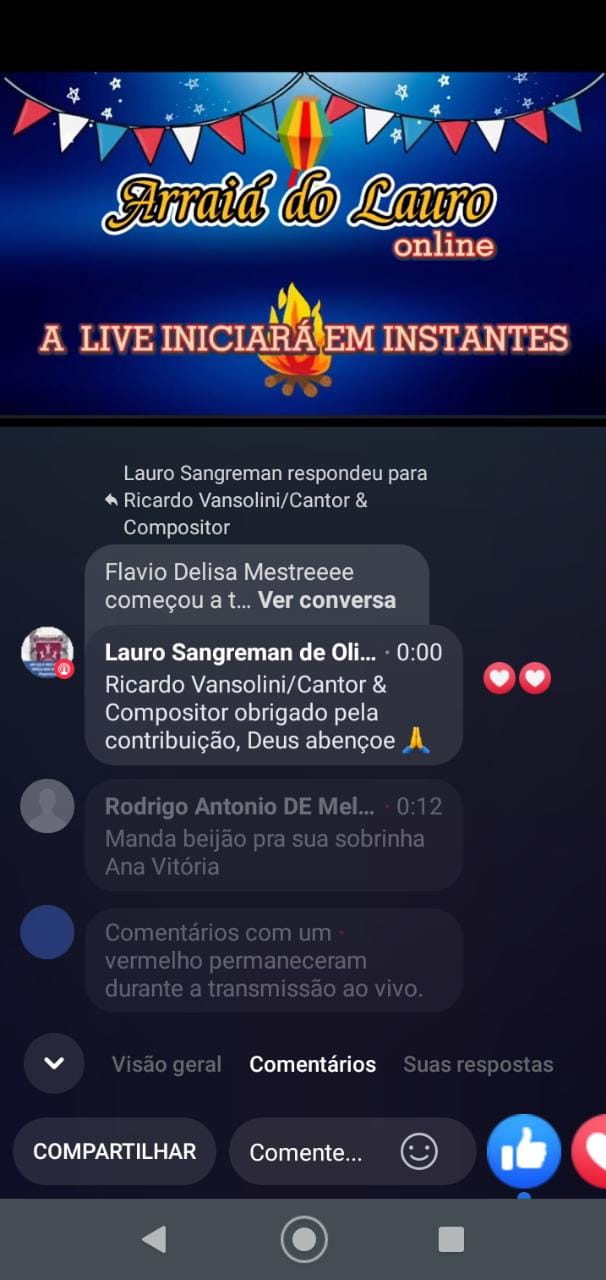
Task: Go back with system back button
Action: [154, 1240]
